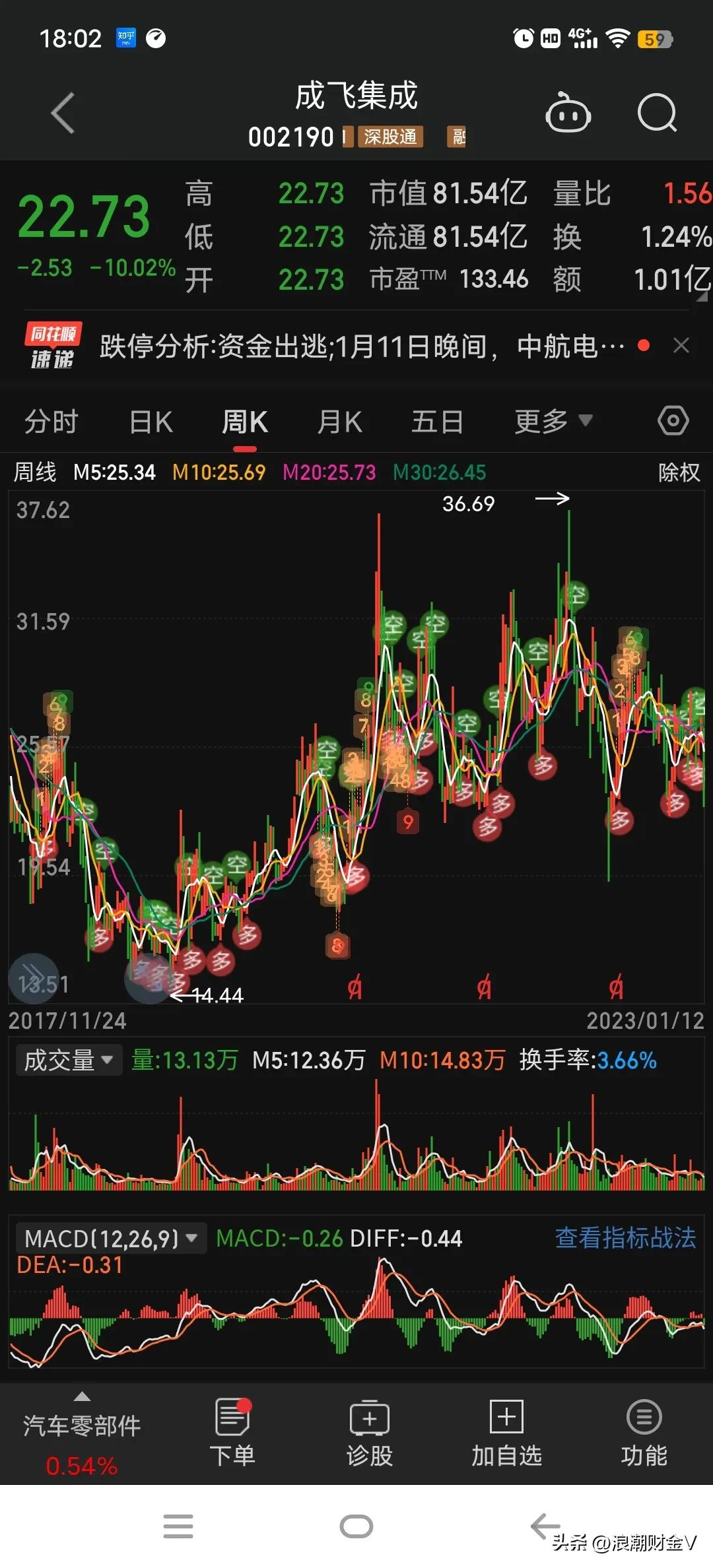Image resolution: width=713 pixels, height=1568 pixels.
Task: Open the MACD(12,26,9) indicator dropdown
Action: (110, 1237)
